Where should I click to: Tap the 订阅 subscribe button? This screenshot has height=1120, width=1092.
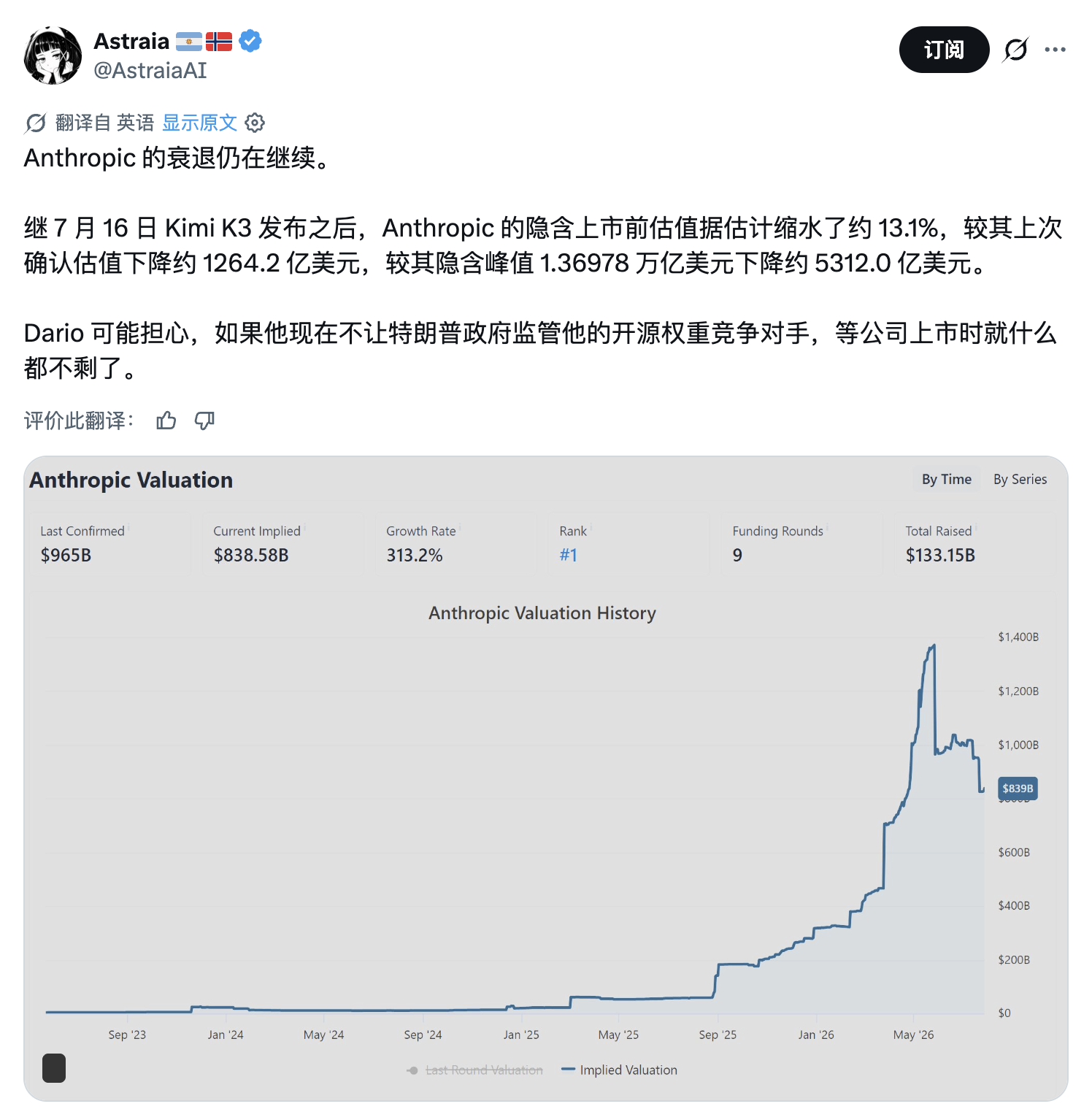944,50
